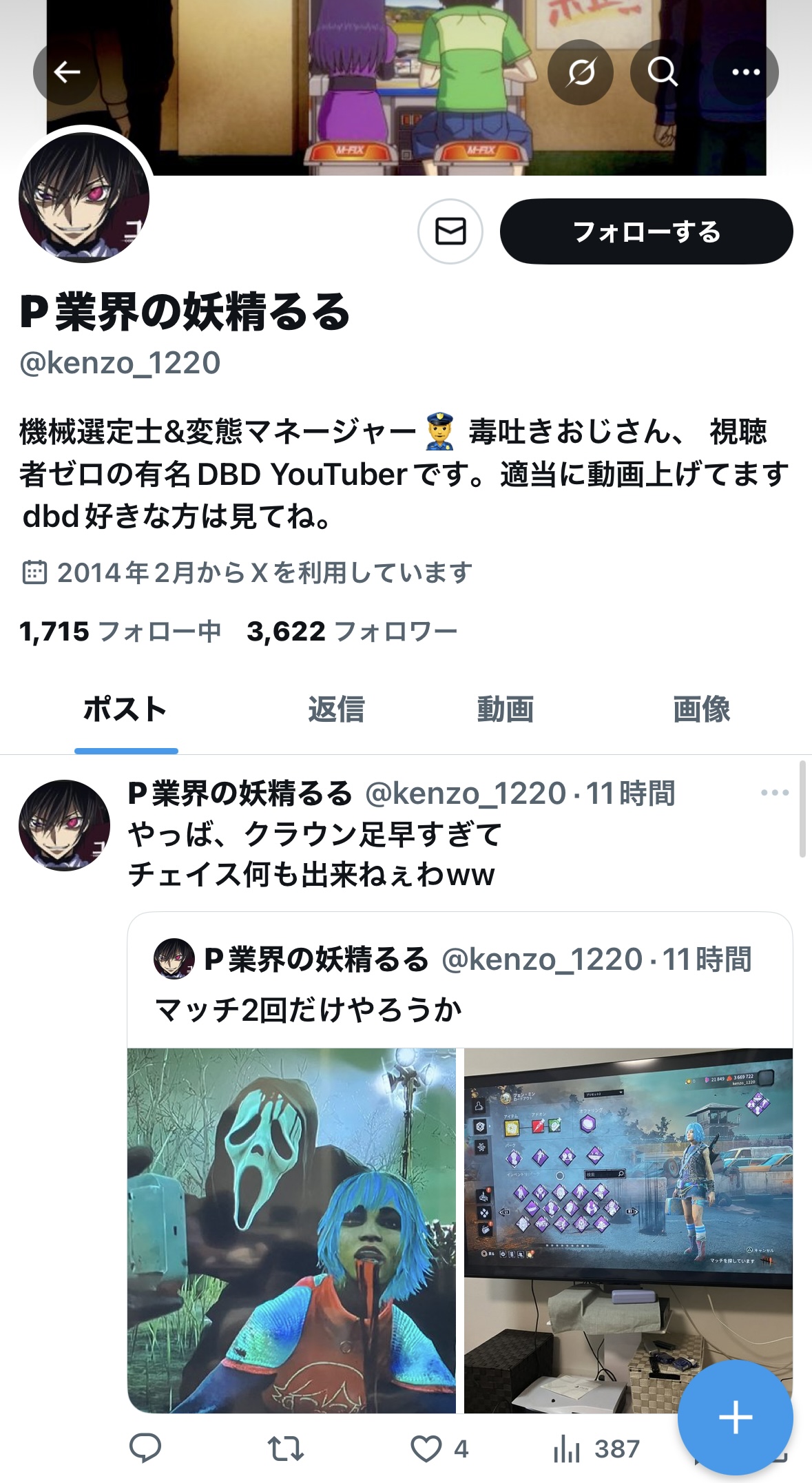Like the post with 4 likes
The height and width of the screenshot is (1483, 812).
tap(439, 1449)
